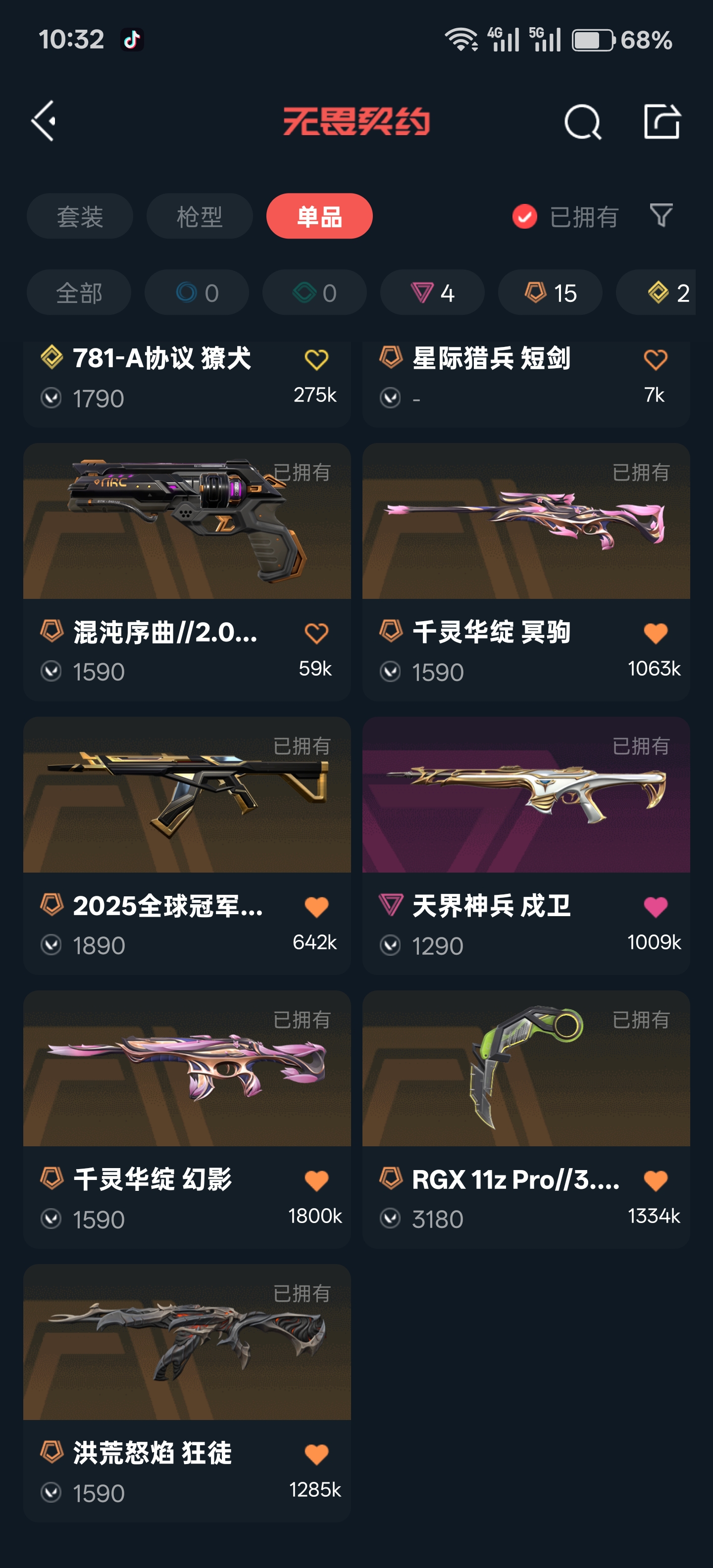
Task: Open the funnel filter icon
Action: [x=661, y=215]
